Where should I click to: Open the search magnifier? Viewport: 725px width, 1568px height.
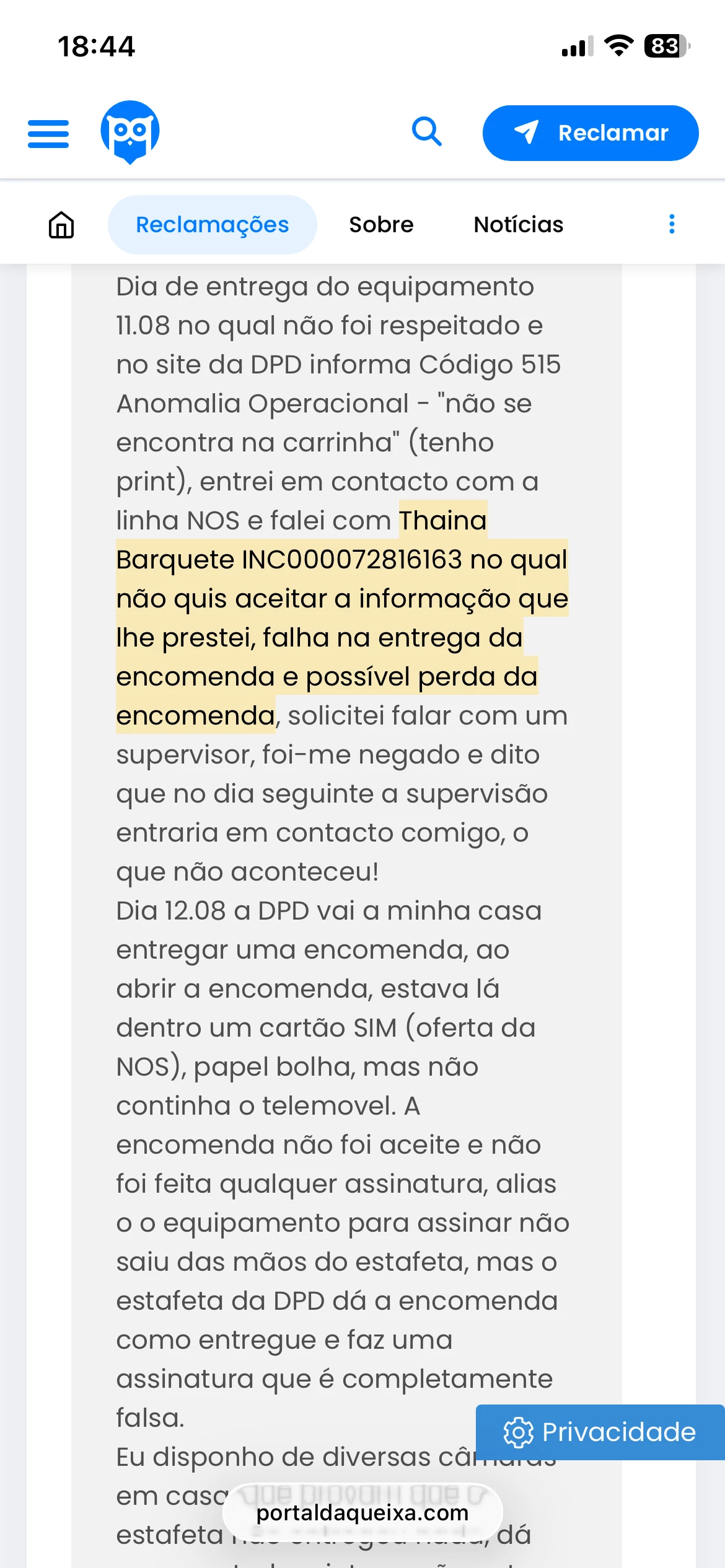pos(427,132)
